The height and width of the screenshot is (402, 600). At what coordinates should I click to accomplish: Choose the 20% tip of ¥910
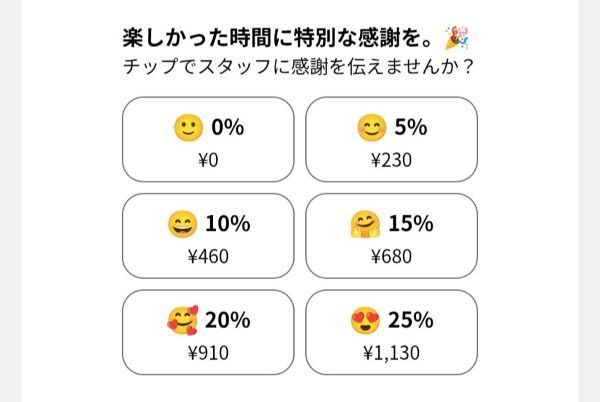(x=208, y=332)
